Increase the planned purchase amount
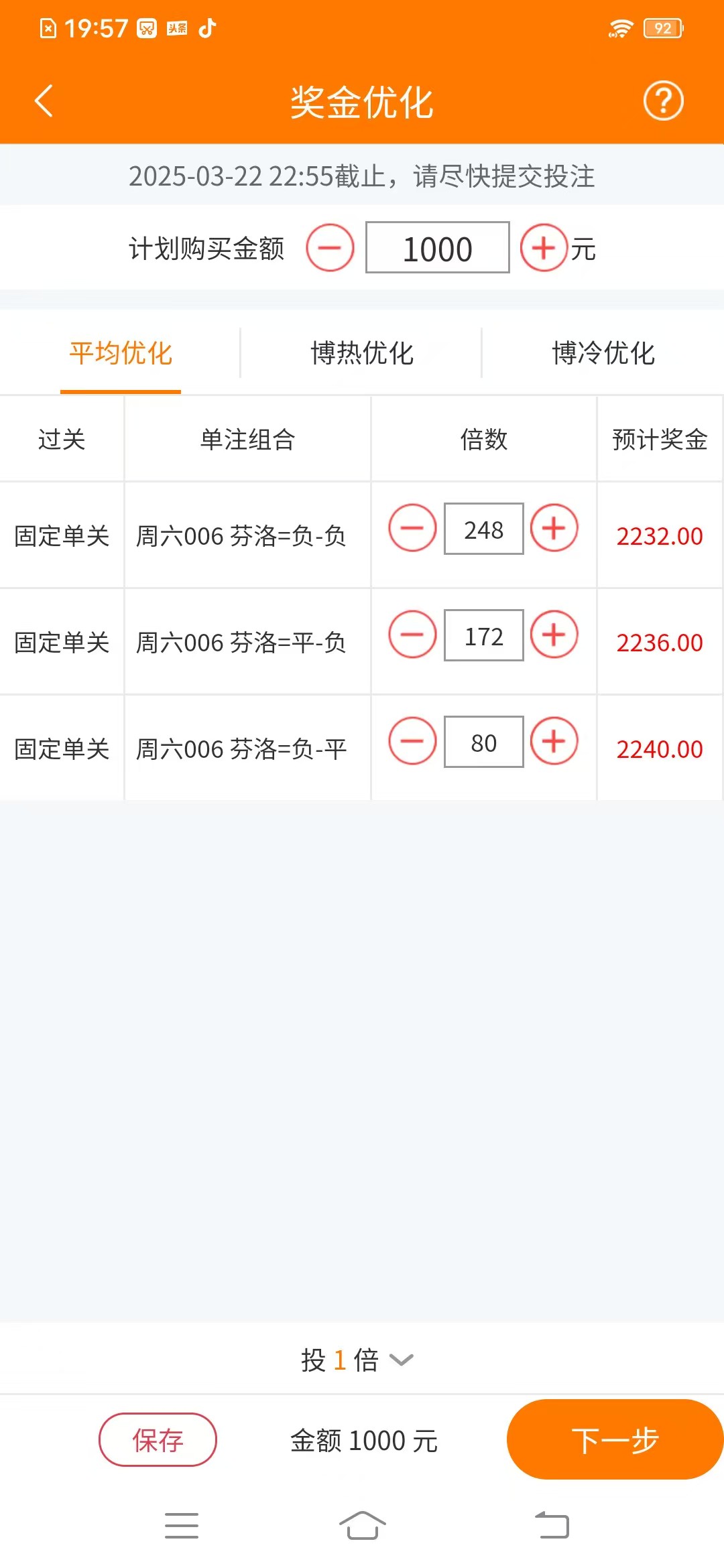The width and height of the screenshot is (724, 1568). pyautogui.click(x=544, y=248)
